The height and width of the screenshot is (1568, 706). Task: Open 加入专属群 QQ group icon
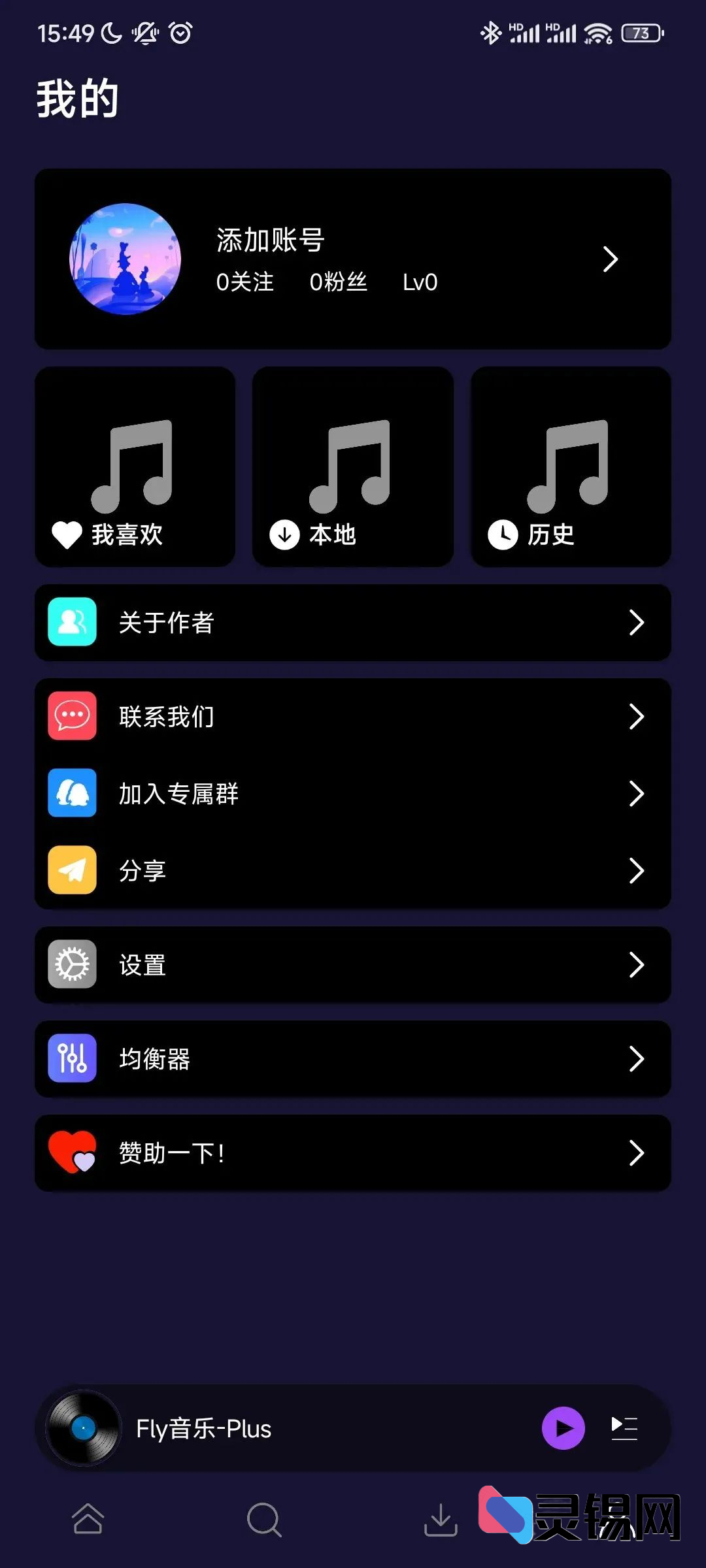(71, 793)
